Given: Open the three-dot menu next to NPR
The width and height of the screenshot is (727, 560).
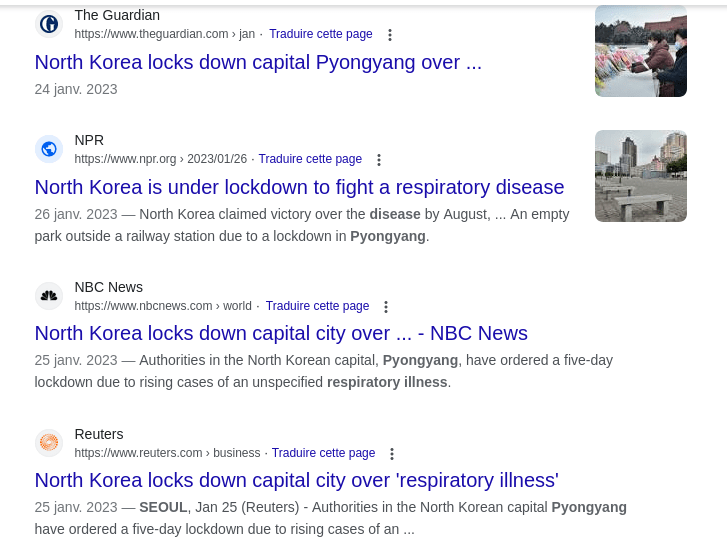Looking at the screenshot, I should pyautogui.click(x=379, y=160).
